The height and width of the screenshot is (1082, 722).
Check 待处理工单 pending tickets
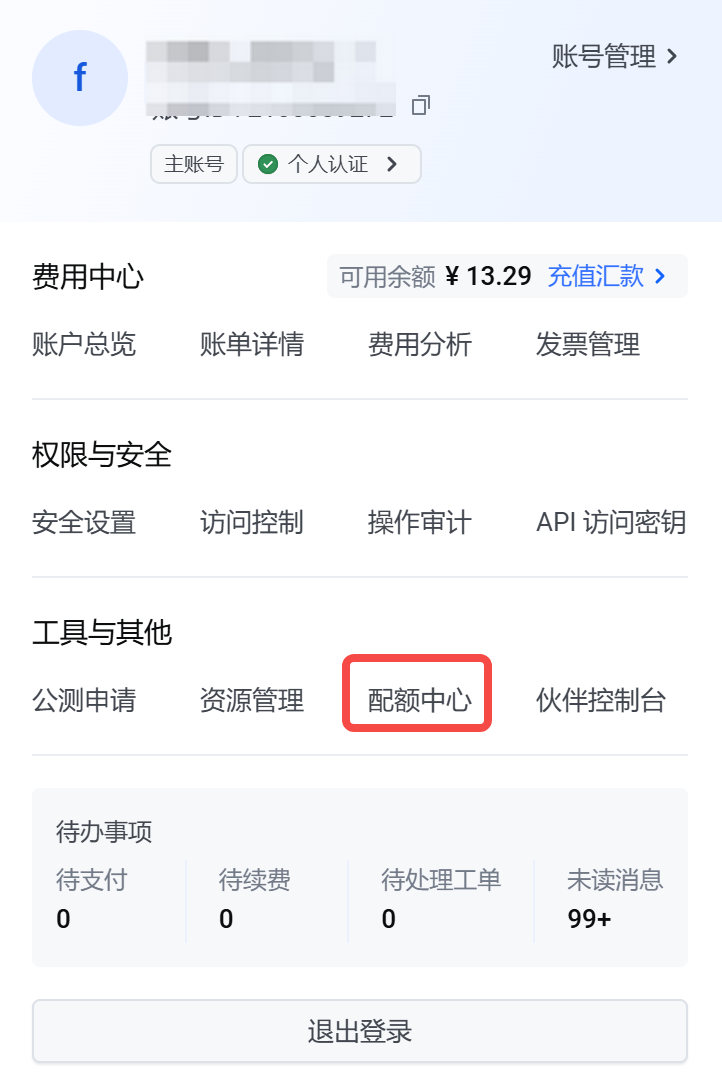coord(441,899)
